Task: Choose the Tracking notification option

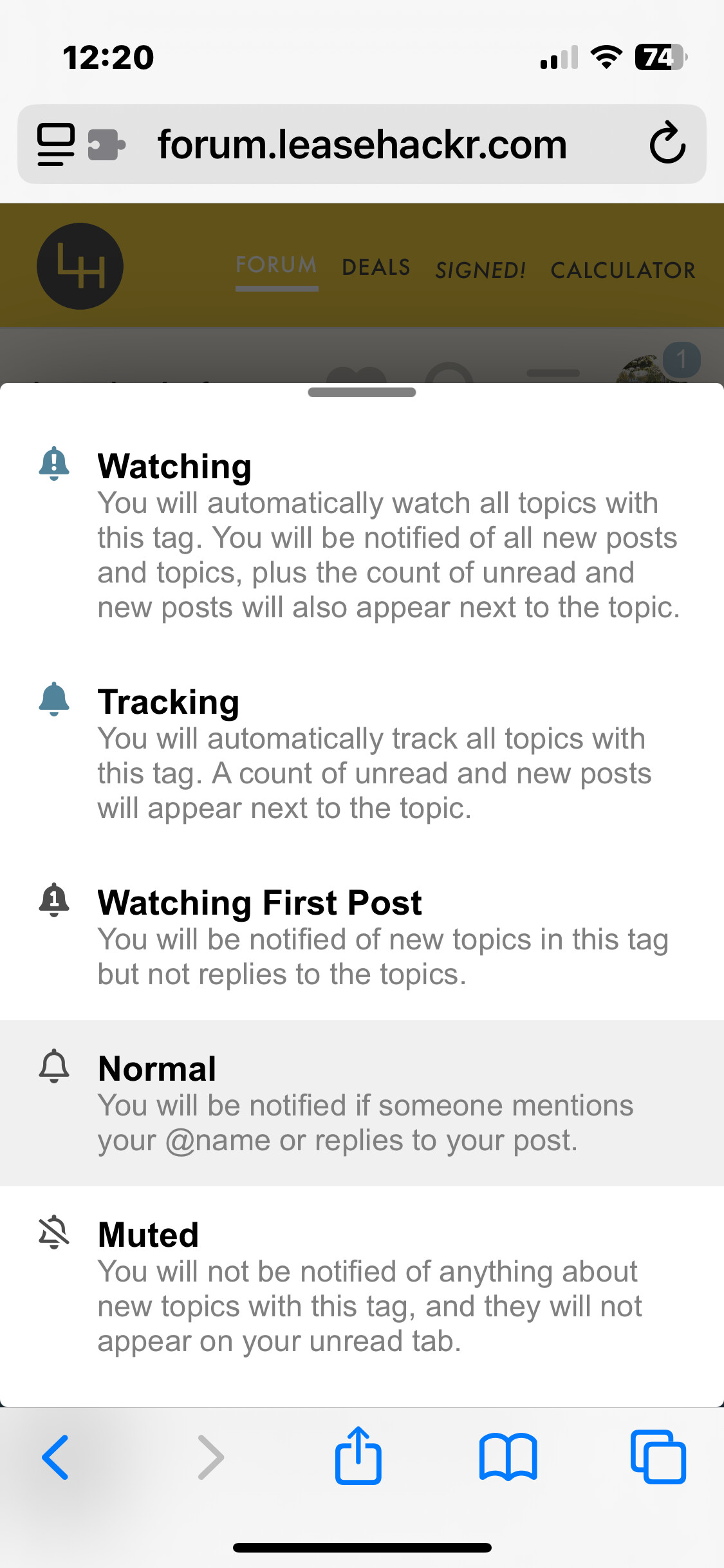Action: (362, 754)
